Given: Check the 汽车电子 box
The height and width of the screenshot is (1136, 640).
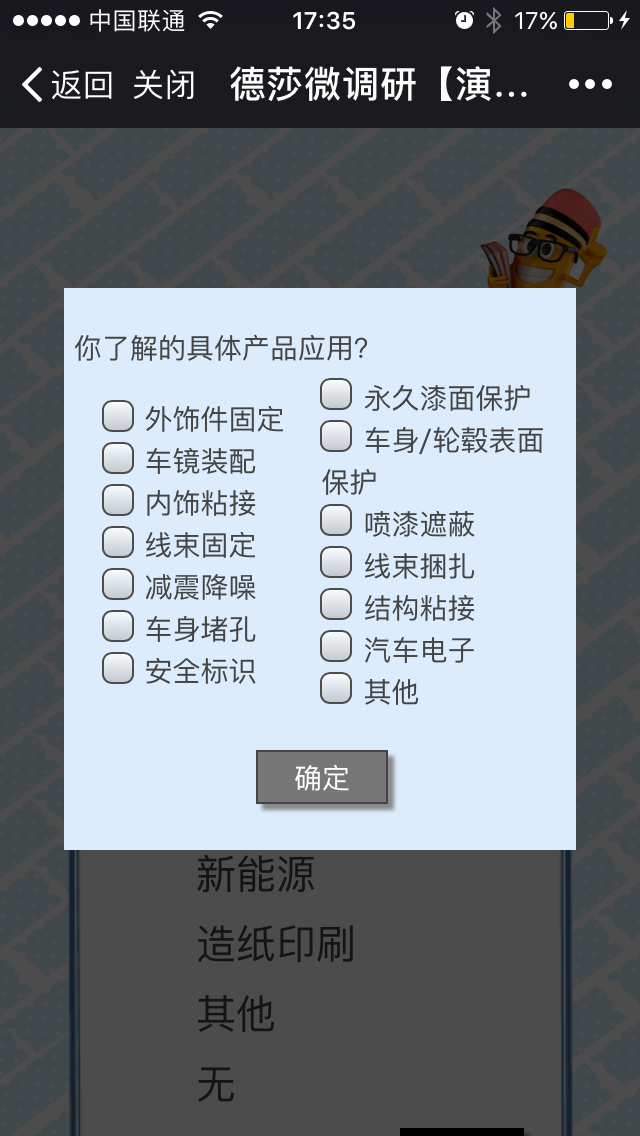Looking at the screenshot, I should (336, 647).
